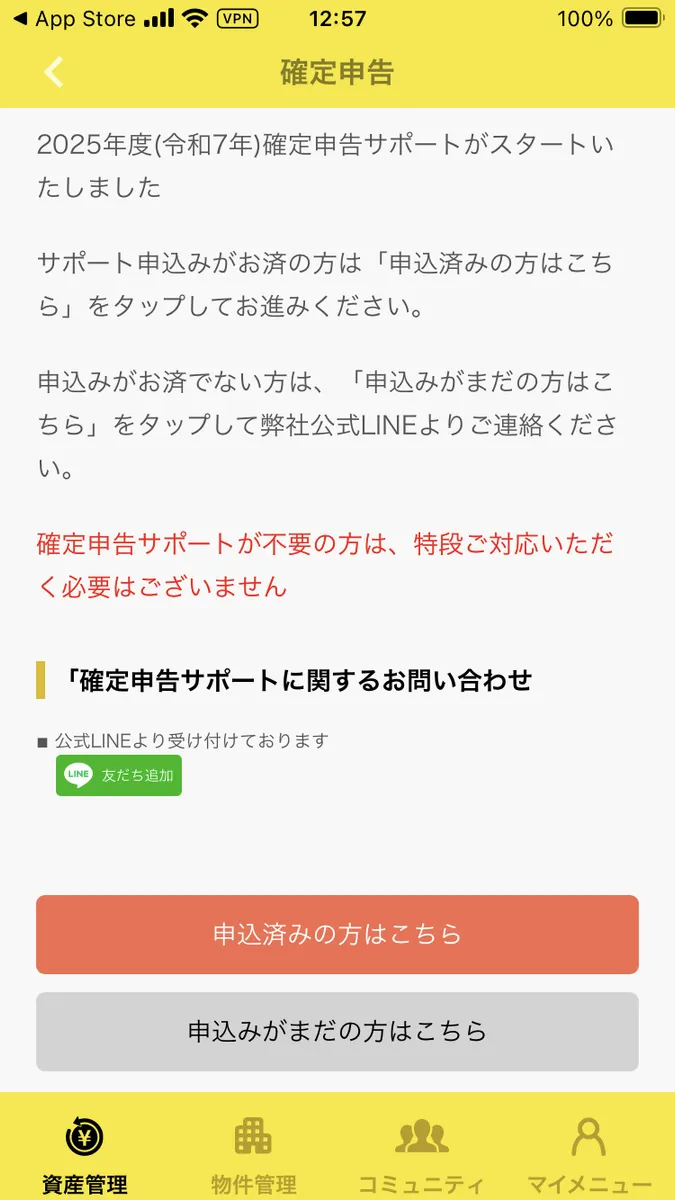Select 申込済みの方はこちら

click(x=337, y=934)
